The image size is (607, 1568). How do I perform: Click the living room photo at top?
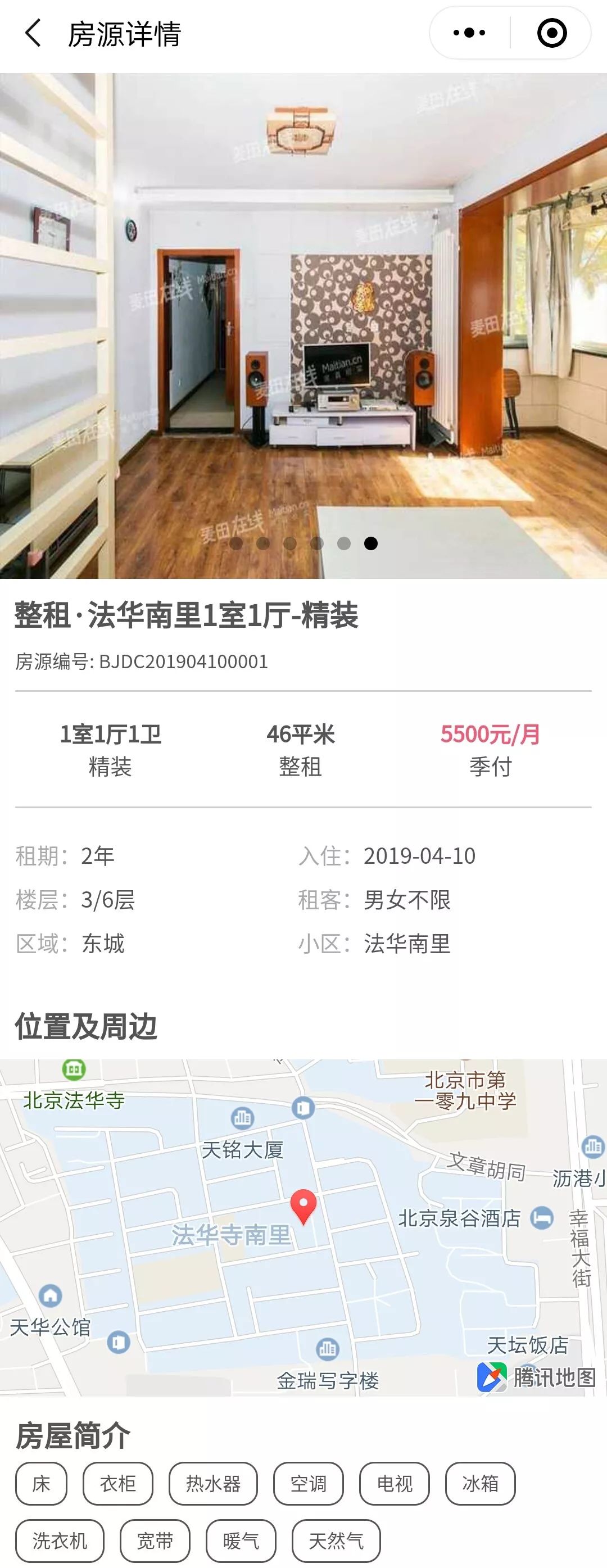tap(303, 323)
